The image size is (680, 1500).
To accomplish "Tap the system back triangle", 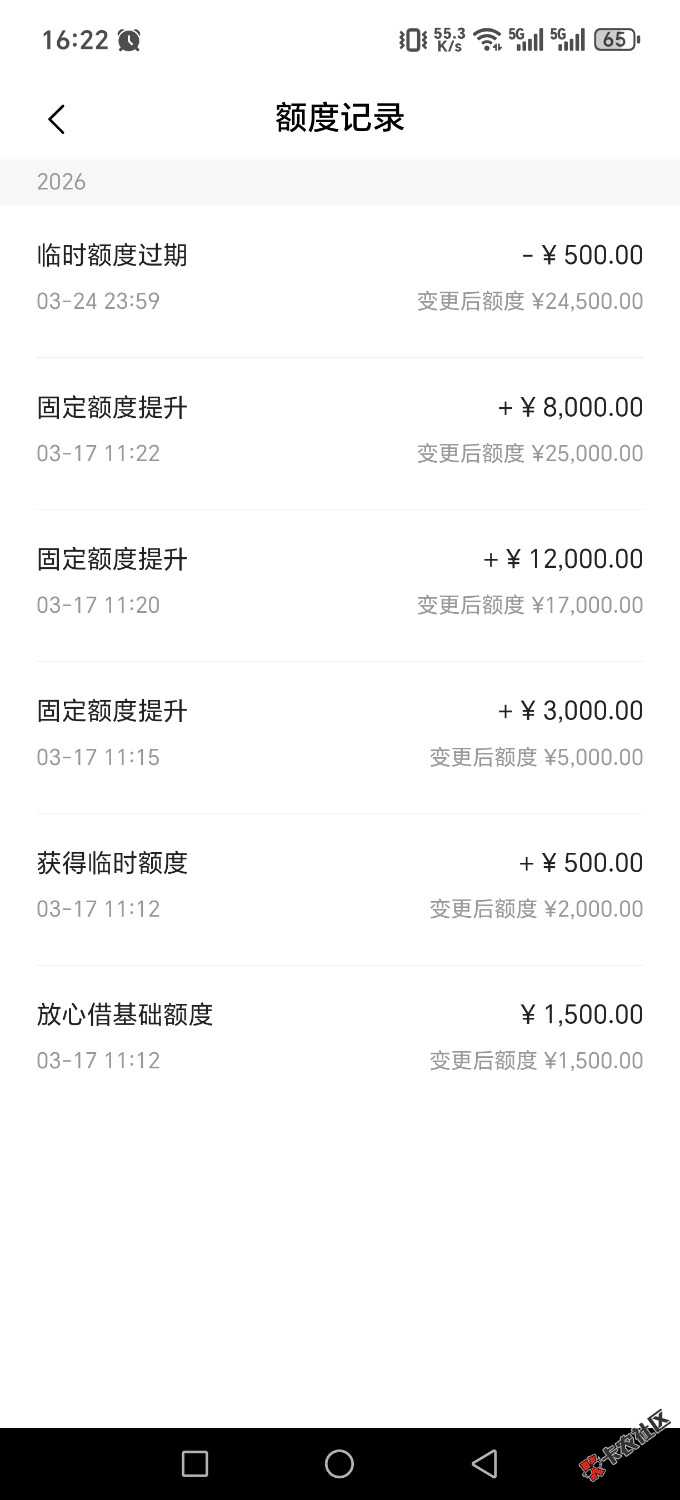I will (485, 1464).
